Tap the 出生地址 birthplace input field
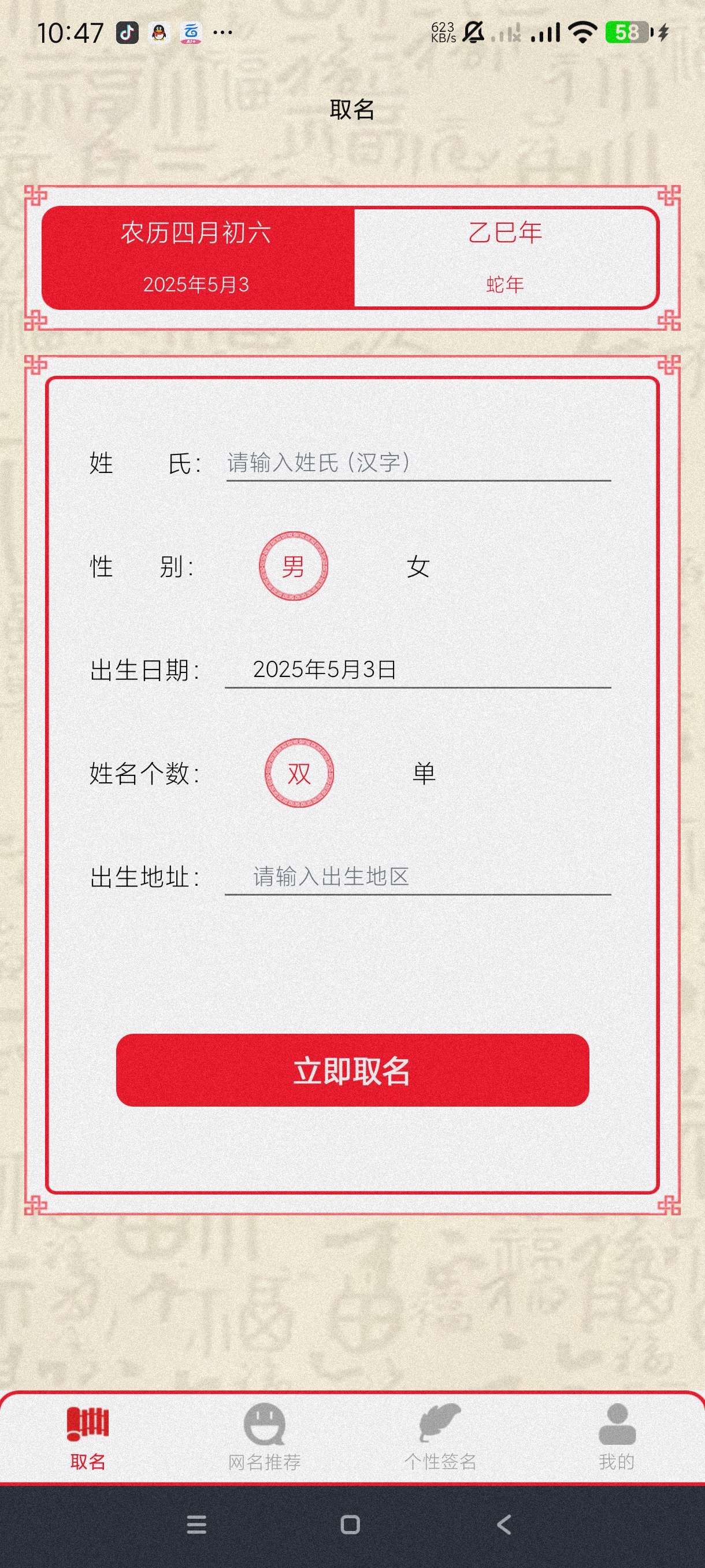The width and height of the screenshot is (705, 1568). [x=417, y=877]
